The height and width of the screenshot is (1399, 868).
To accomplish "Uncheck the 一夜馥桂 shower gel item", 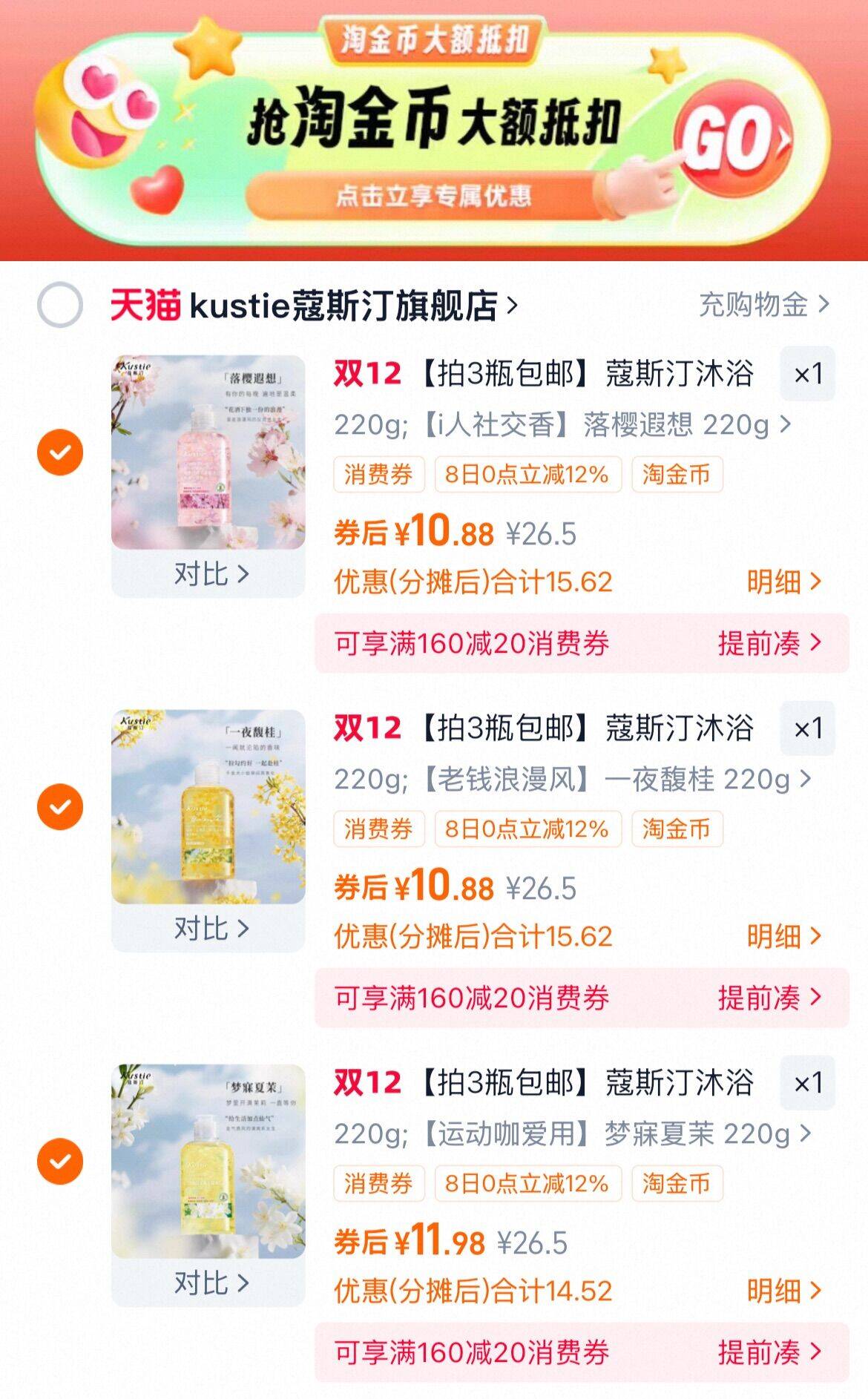I will point(59,806).
